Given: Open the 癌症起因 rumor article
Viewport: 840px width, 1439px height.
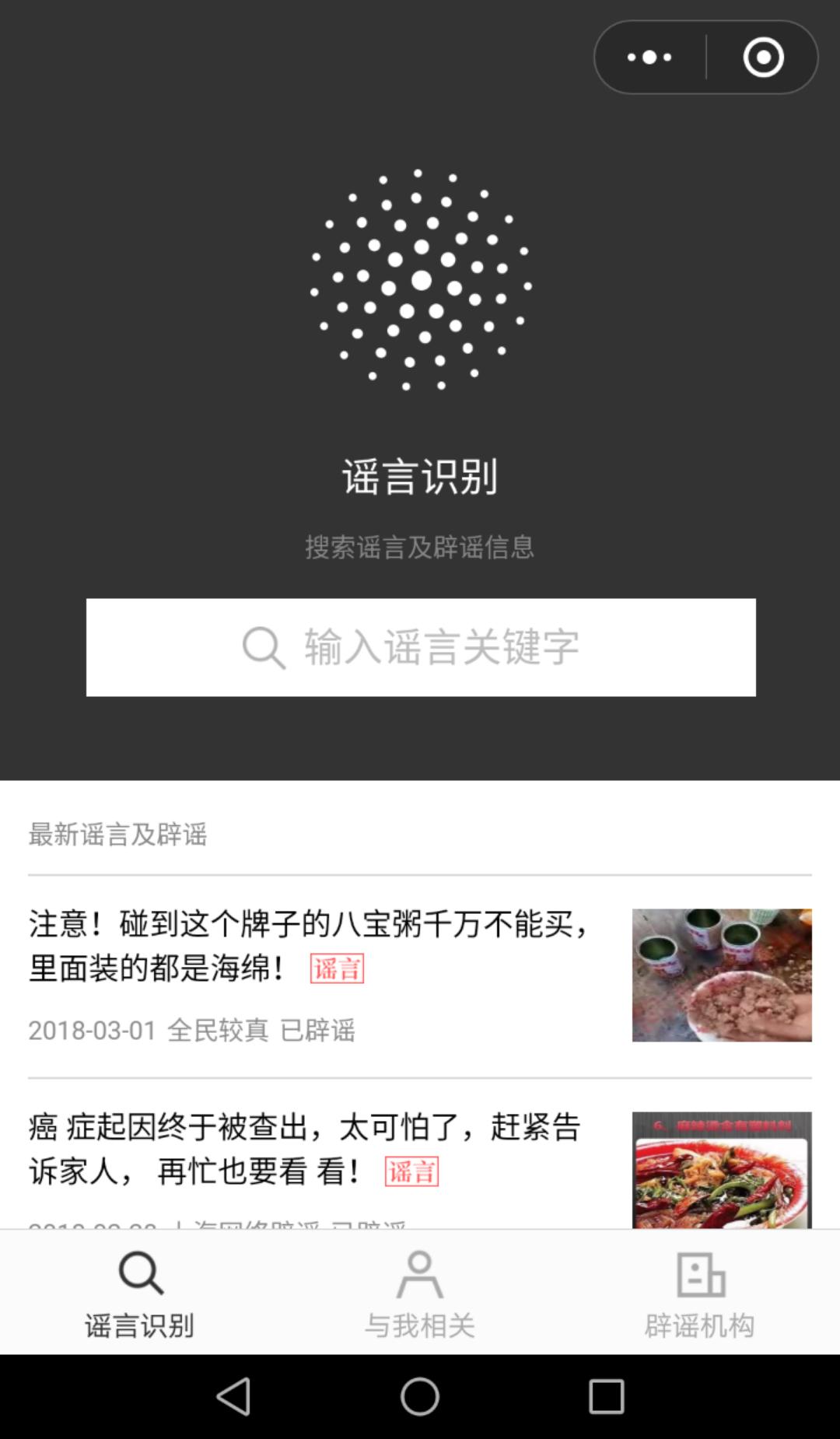Looking at the screenshot, I should point(303,1151).
